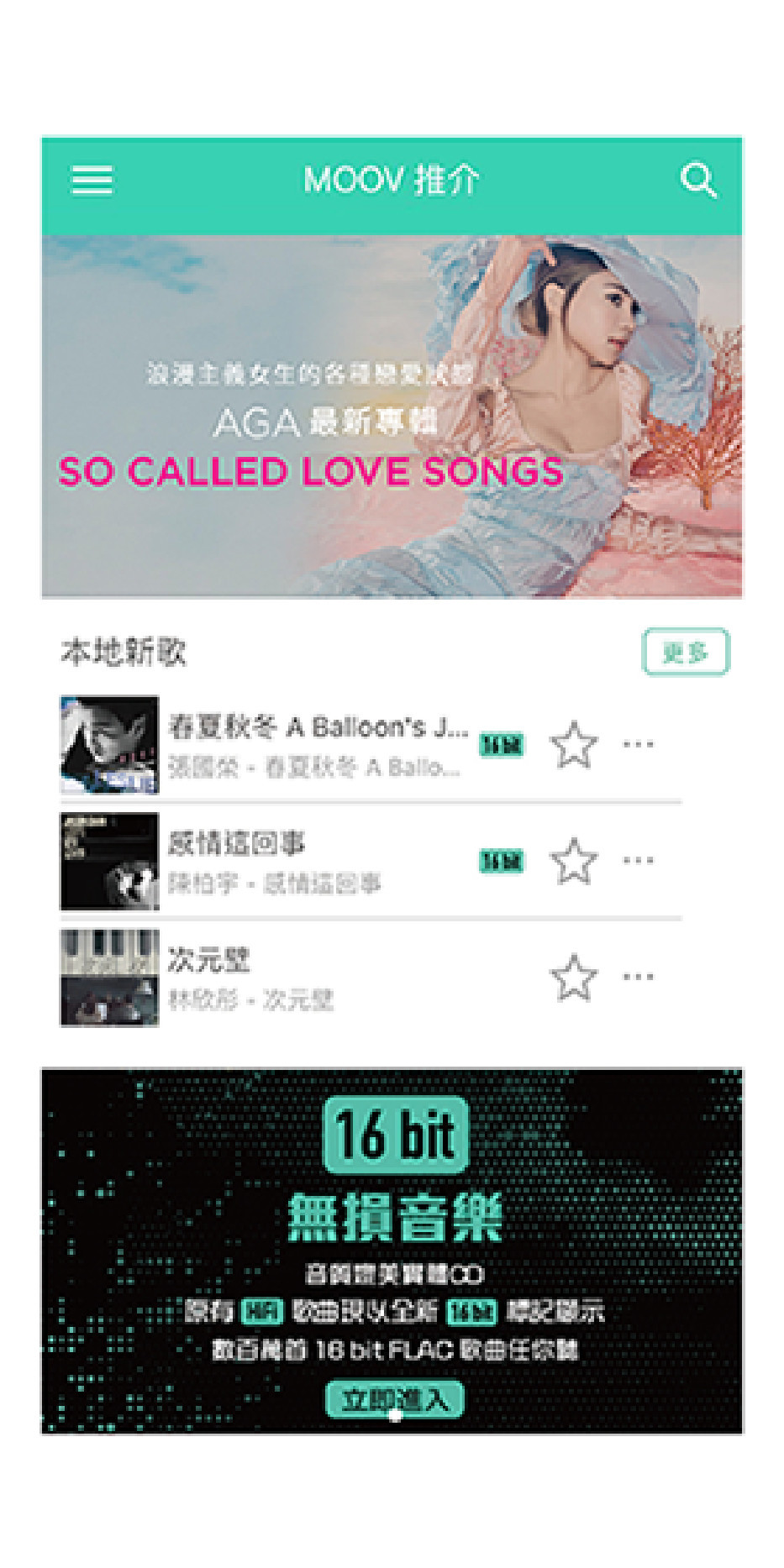This screenshot has width=784, height=1568.
Task: Favorite the song 春夏秋冬 with the star
Action: 574,744
